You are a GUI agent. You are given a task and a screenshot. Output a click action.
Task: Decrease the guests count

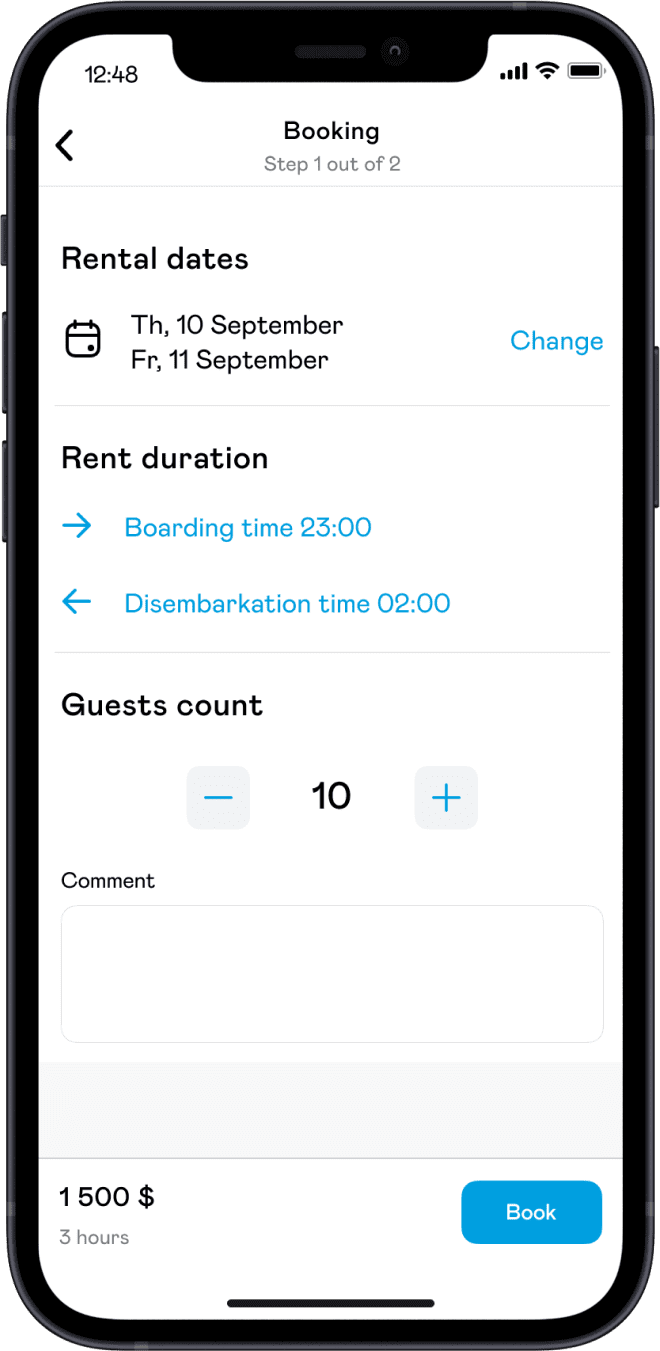[x=218, y=797]
